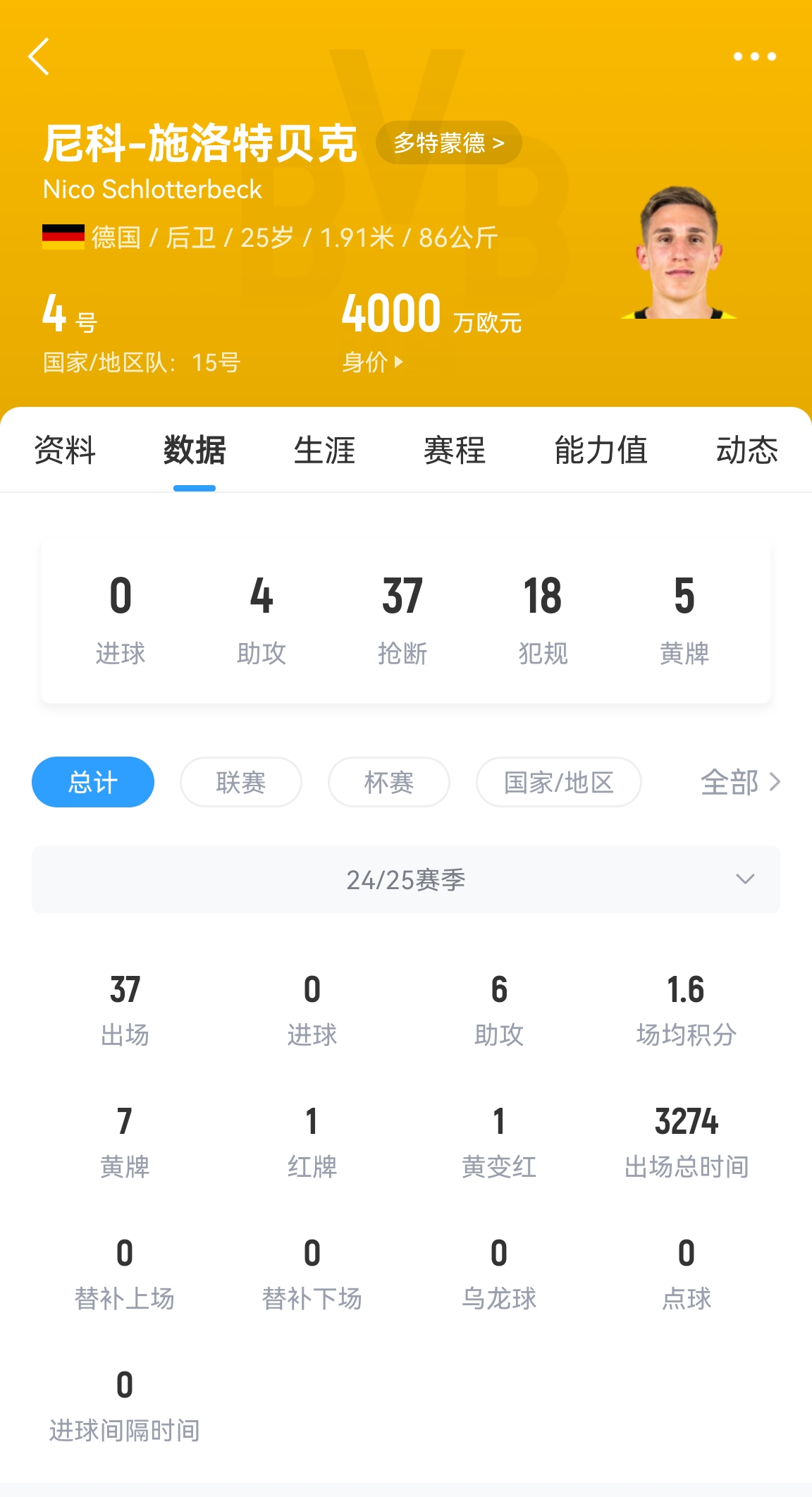The image size is (812, 1497).
Task: Filter stats by 联赛
Action: 241,782
